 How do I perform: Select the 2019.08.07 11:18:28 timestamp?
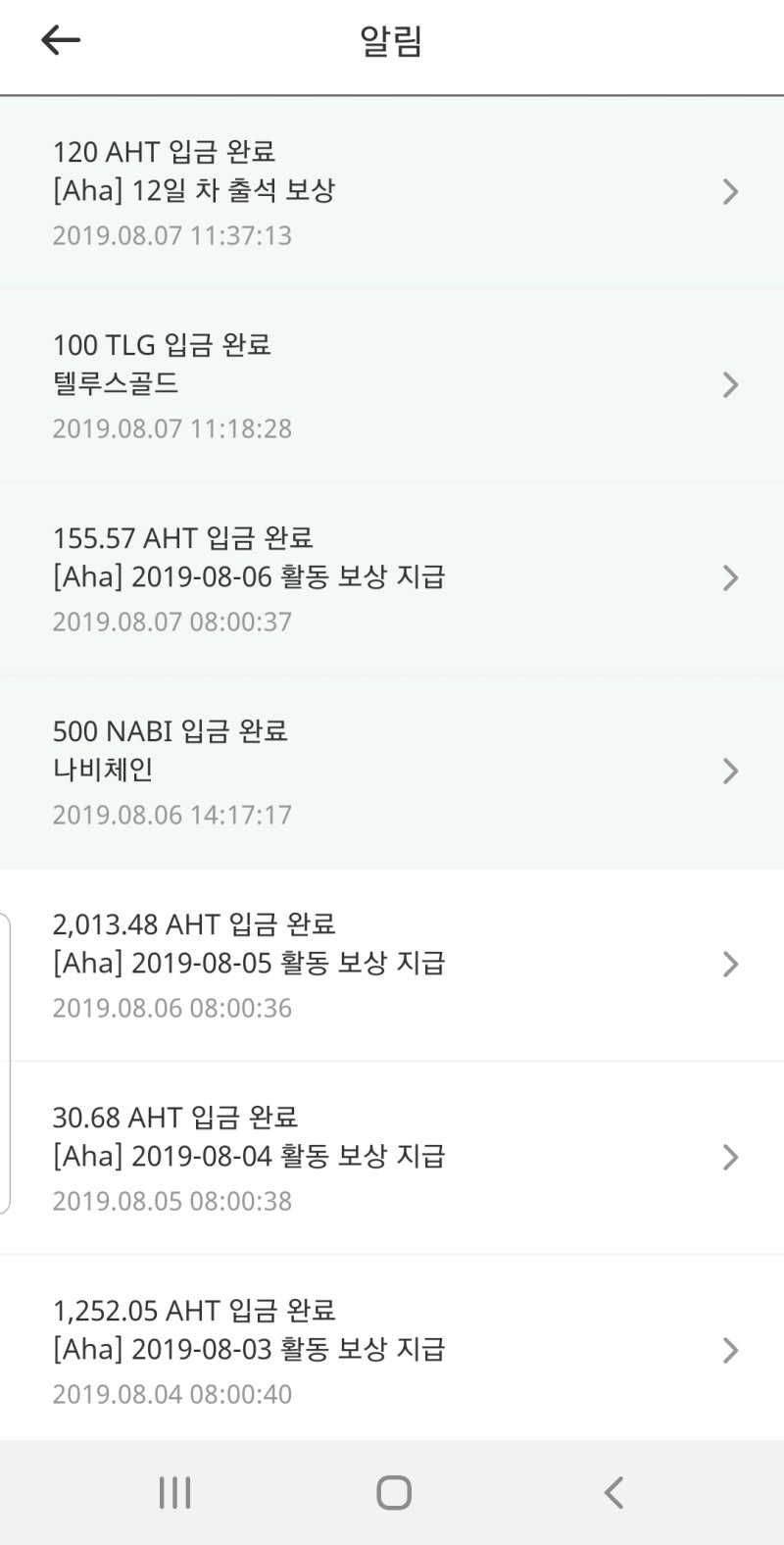point(172,428)
